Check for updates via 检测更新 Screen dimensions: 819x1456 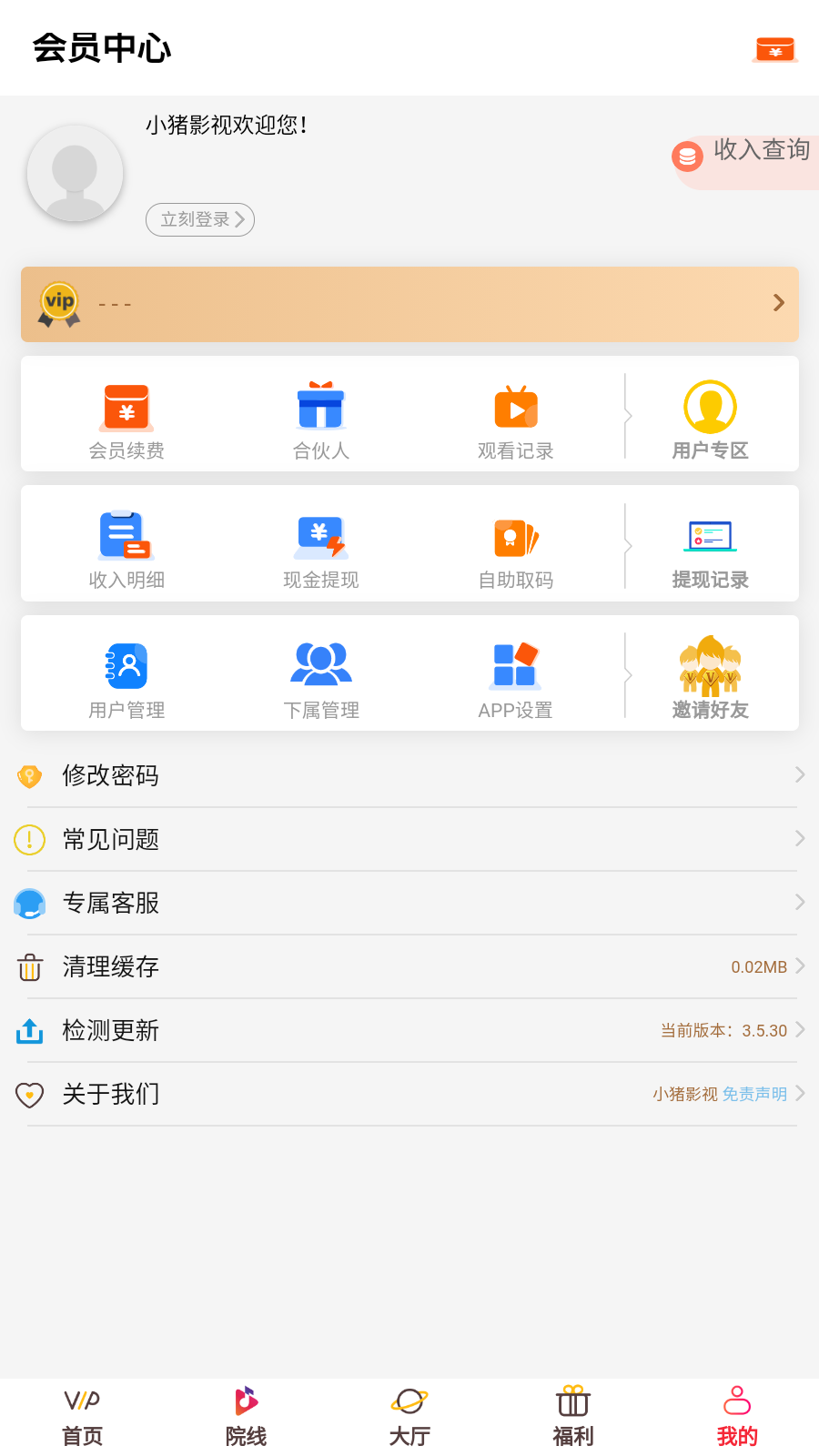pyautogui.click(x=409, y=1030)
